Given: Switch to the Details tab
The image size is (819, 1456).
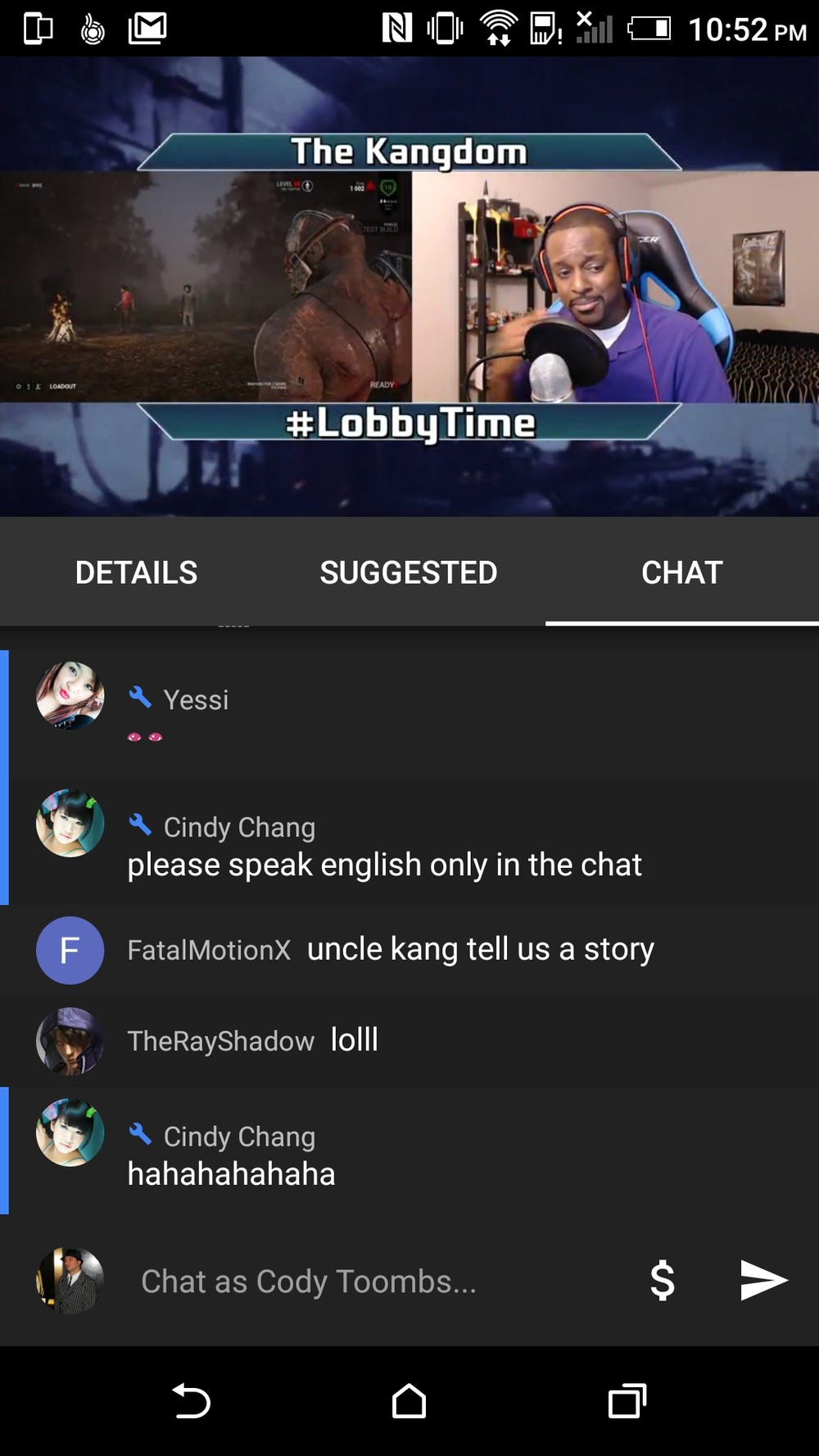Looking at the screenshot, I should (x=136, y=572).
